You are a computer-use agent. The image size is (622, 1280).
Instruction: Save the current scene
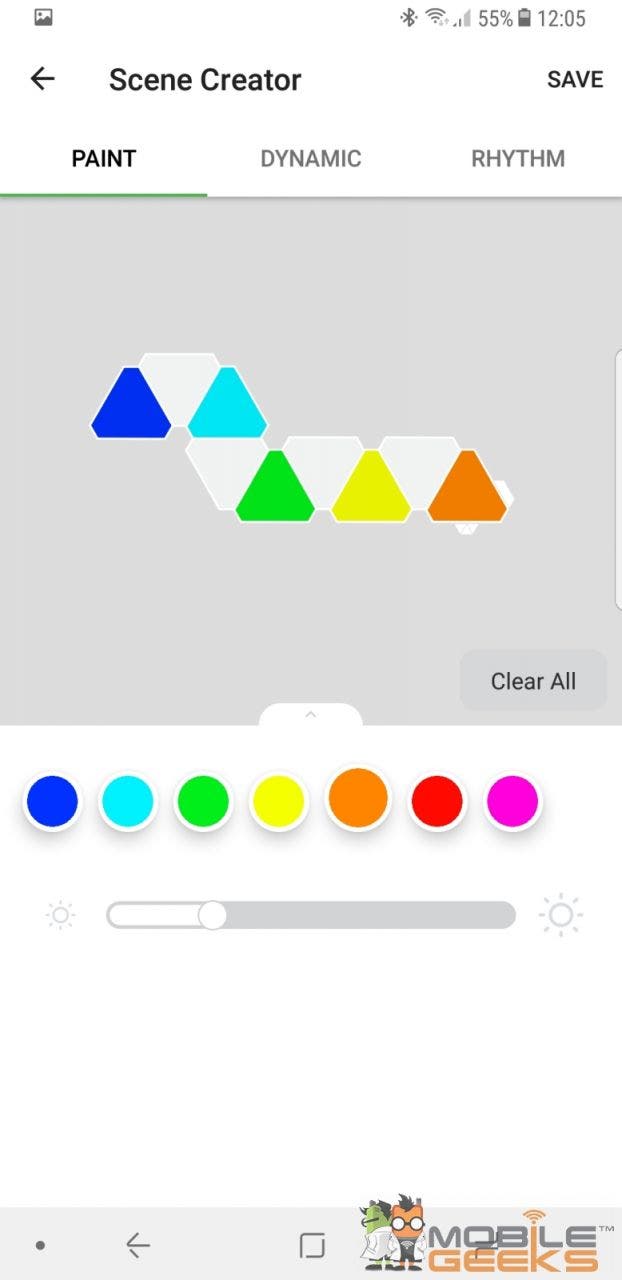[575, 80]
